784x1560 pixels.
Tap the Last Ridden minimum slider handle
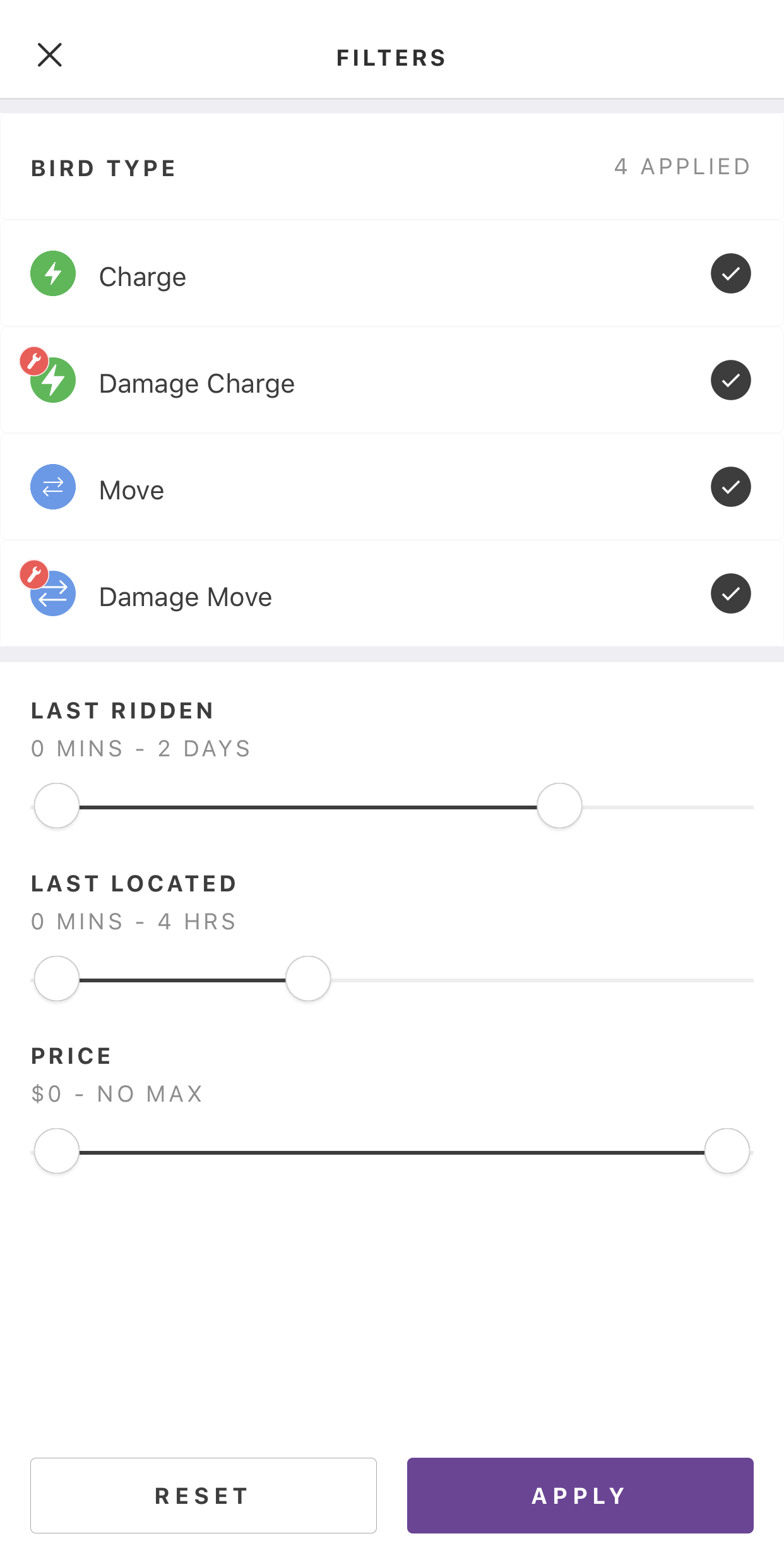pyautogui.click(x=57, y=806)
